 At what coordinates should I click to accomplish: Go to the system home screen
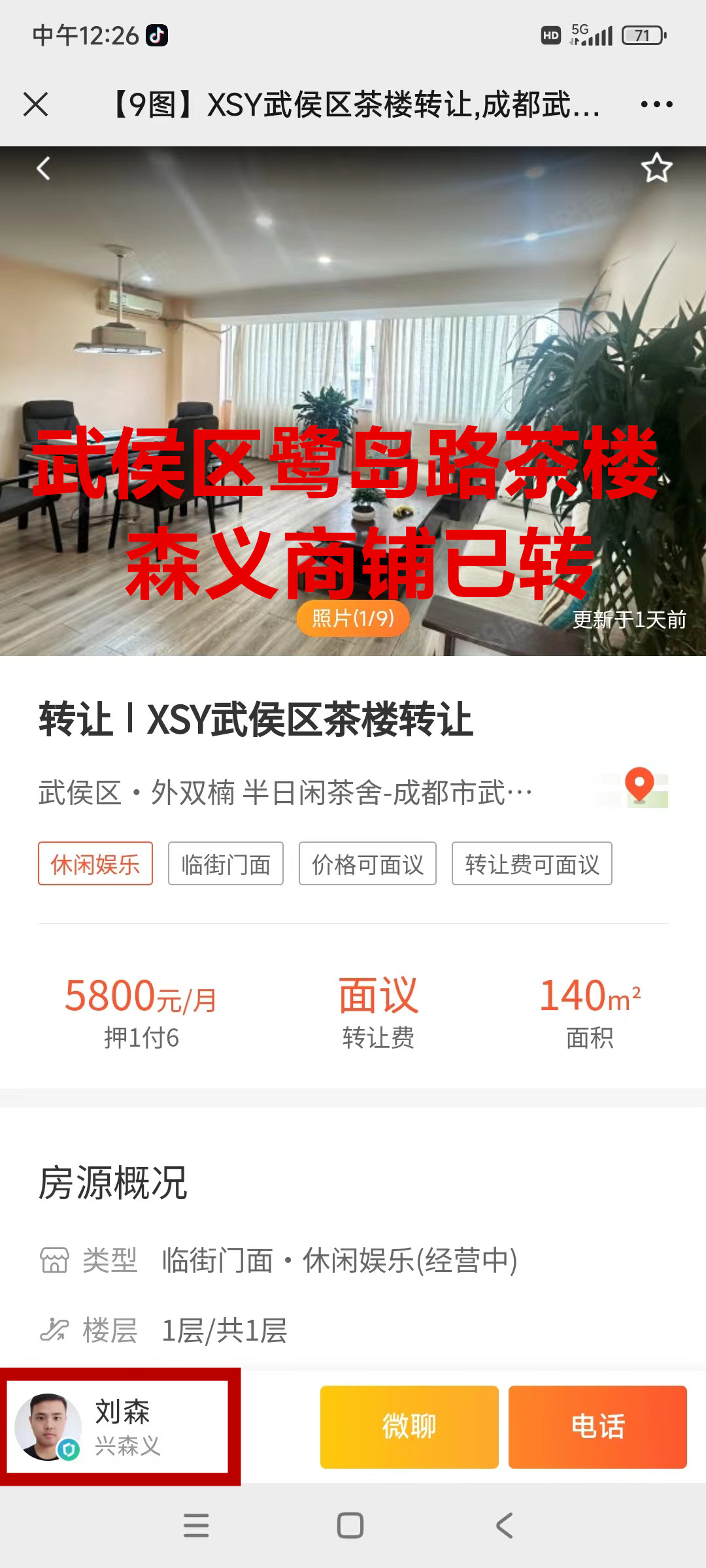(350, 1526)
